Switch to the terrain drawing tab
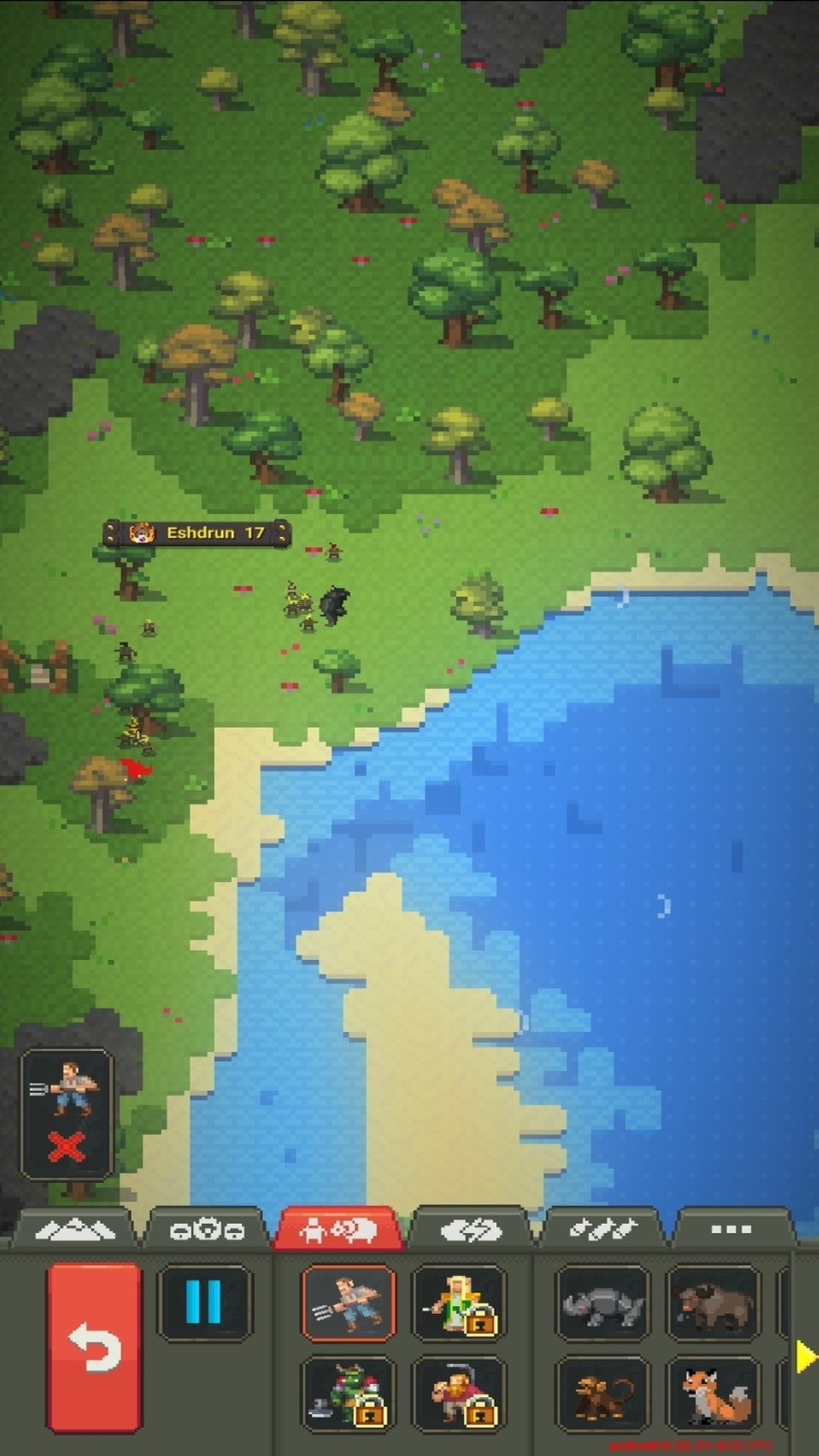This screenshot has height=1456, width=819. click(75, 1231)
